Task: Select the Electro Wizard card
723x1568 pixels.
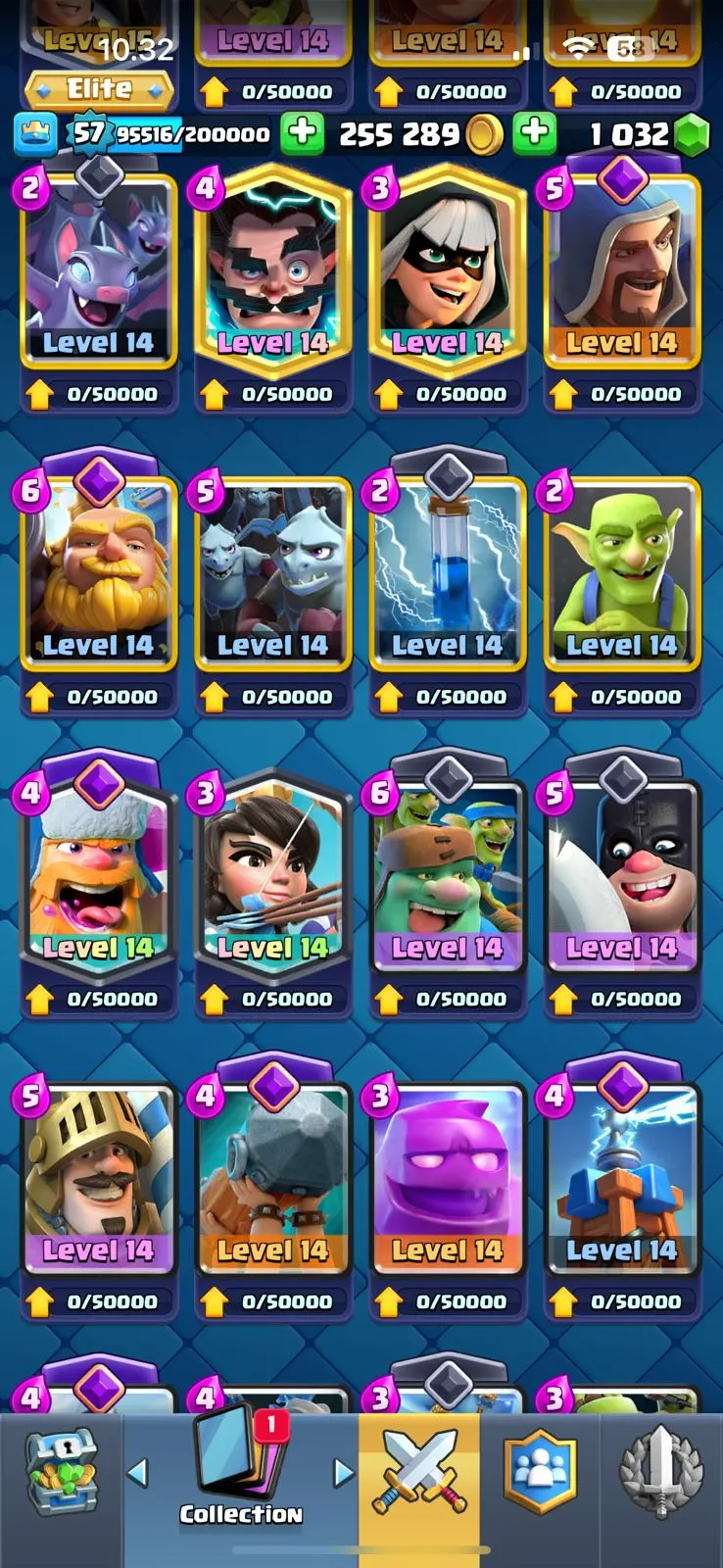Action: 272,274
